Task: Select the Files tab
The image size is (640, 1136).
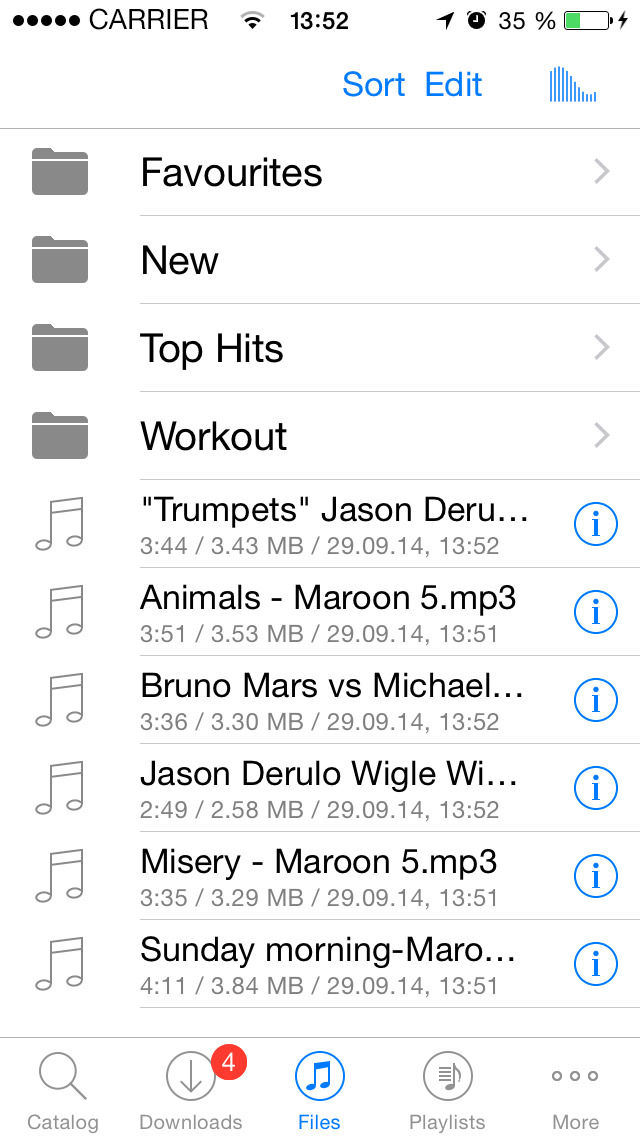Action: point(319,1092)
